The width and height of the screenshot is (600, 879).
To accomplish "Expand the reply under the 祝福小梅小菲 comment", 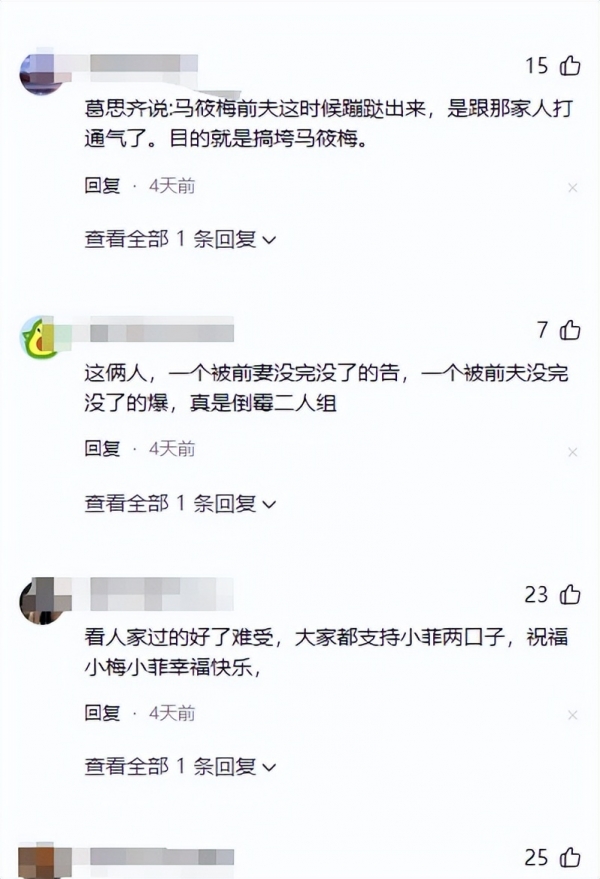I will point(179,768).
